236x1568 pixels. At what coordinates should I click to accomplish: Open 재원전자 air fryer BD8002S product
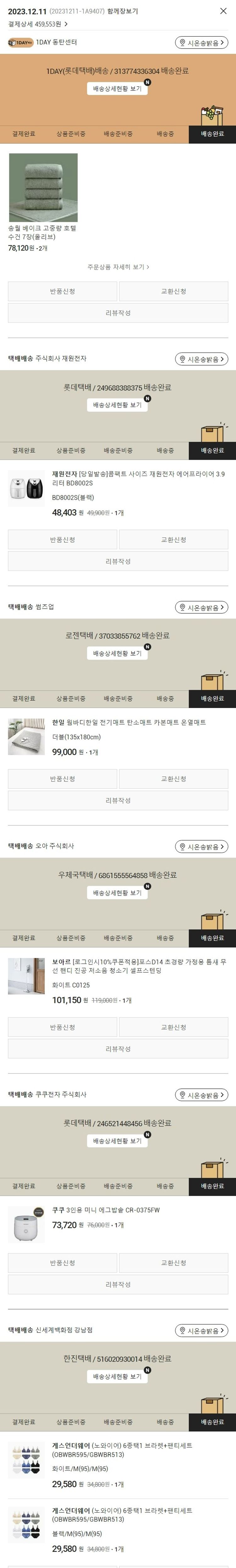tap(138, 478)
